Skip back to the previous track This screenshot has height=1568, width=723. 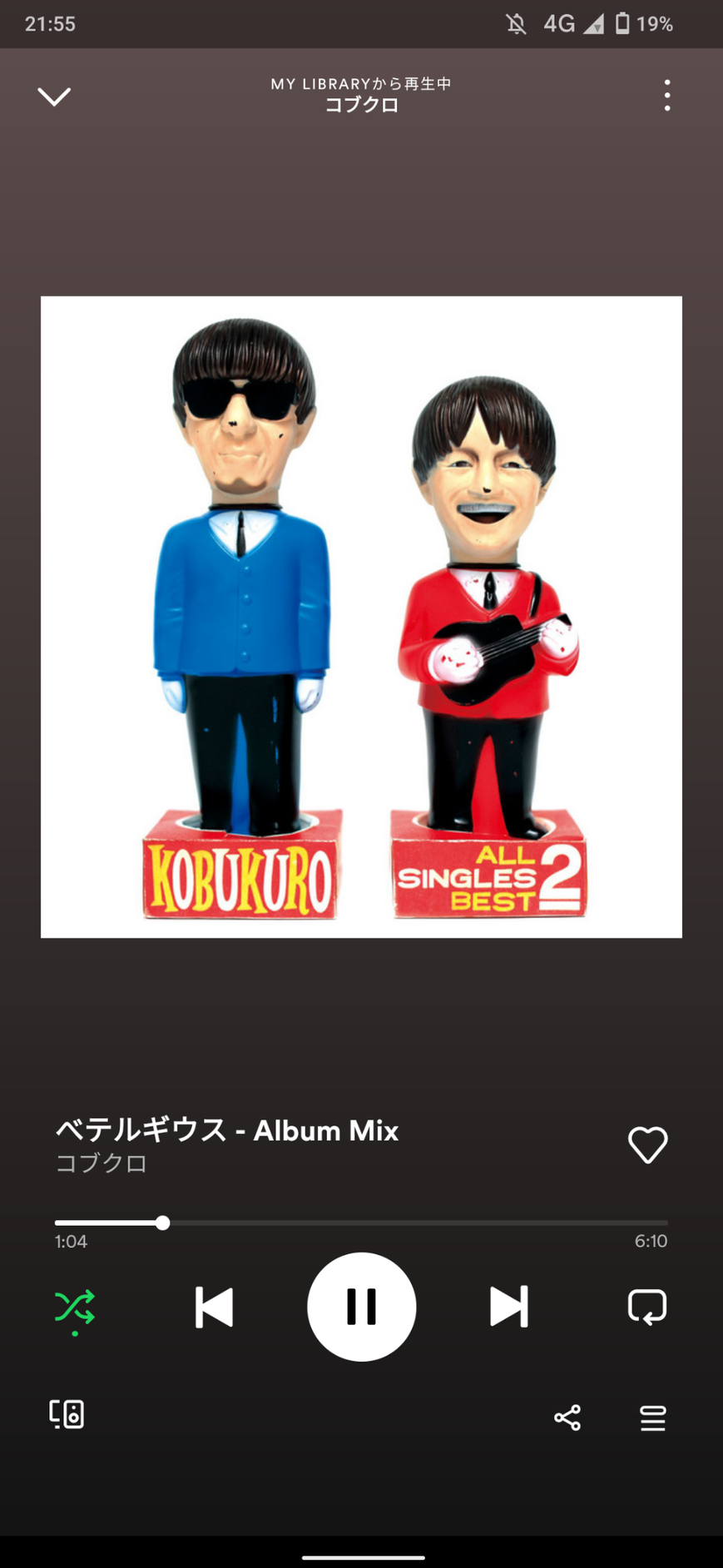click(214, 1307)
